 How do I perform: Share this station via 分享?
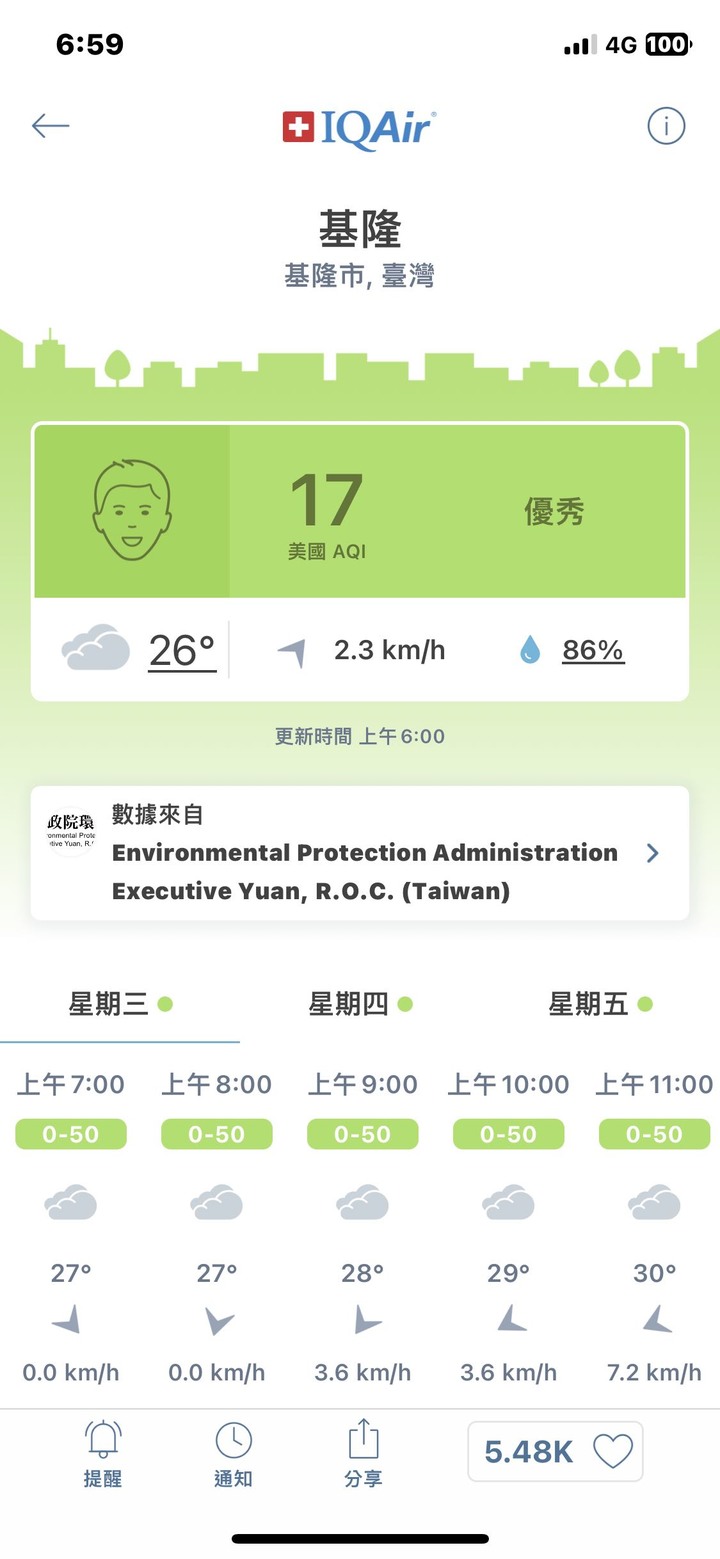(x=363, y=1454)
